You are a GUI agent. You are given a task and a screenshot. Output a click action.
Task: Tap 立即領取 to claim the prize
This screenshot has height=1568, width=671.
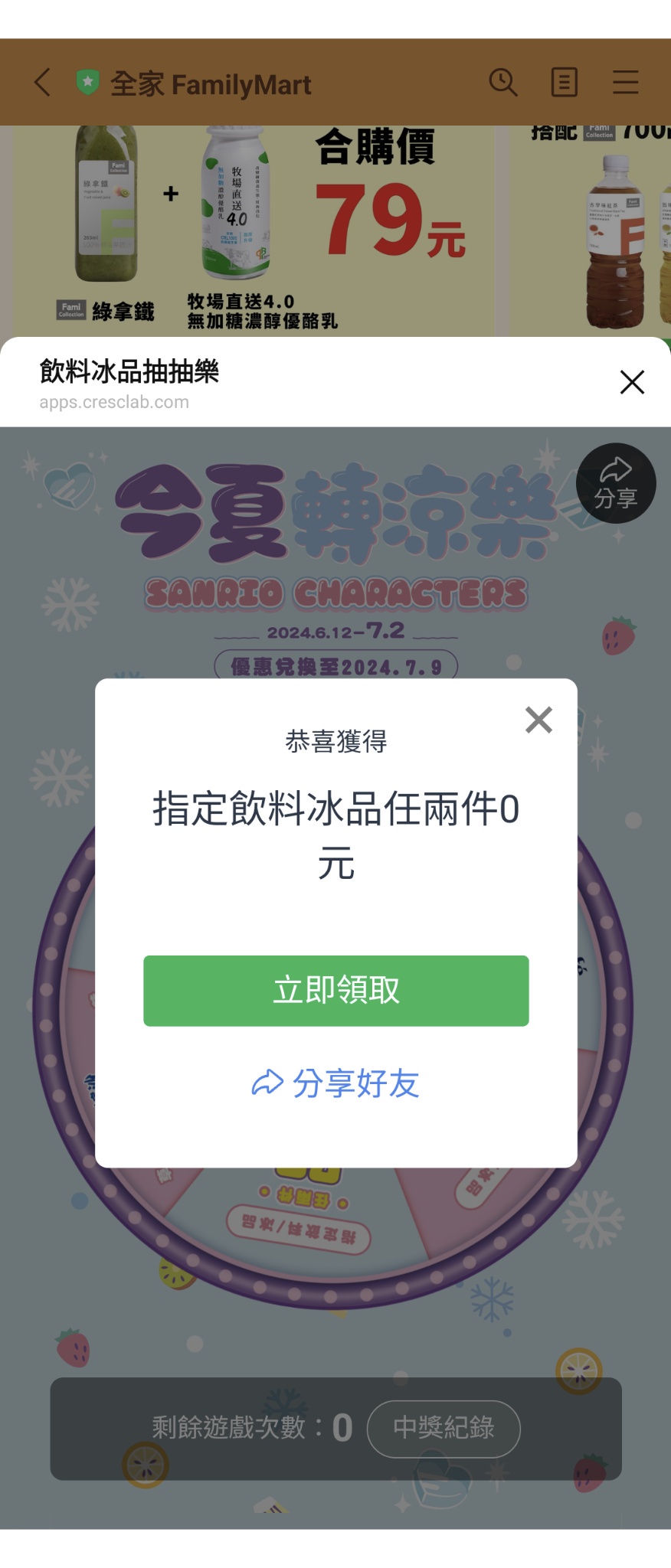(x=335, y=990)
